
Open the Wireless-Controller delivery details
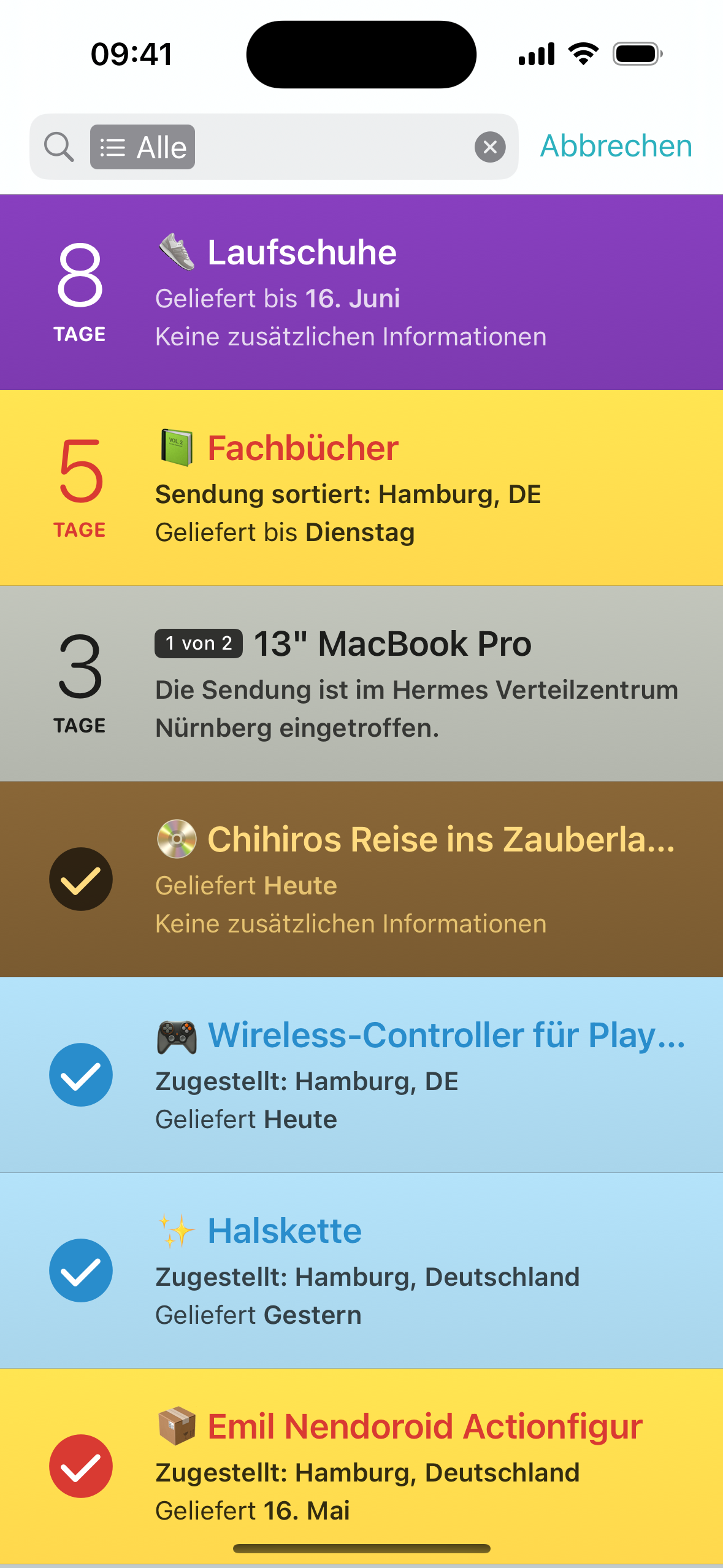tap(361, 1075)
